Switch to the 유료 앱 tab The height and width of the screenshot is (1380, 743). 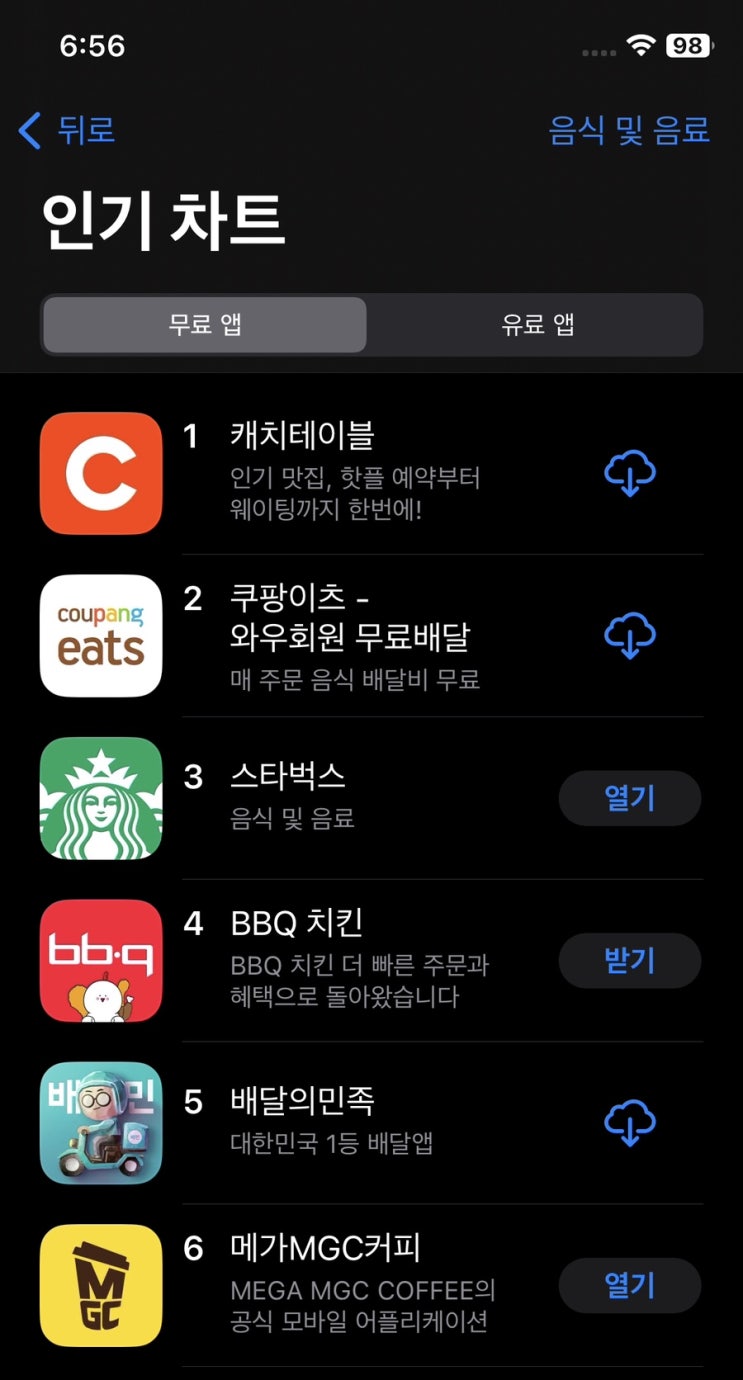[x=537, y=325]
